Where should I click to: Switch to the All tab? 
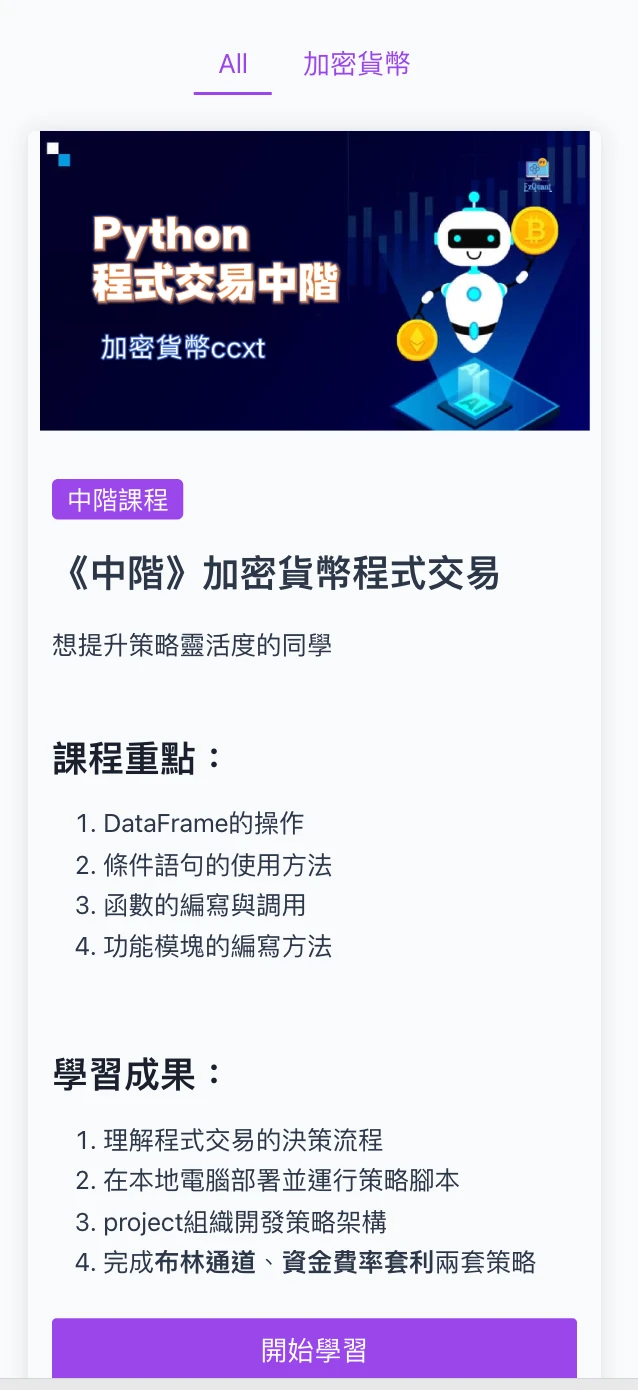(x=232, y=65)
